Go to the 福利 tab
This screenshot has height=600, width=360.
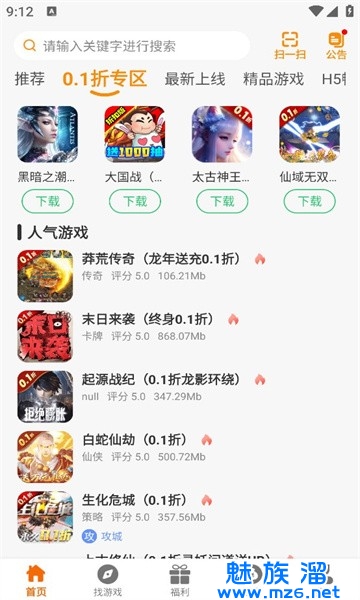tap(180, 580)
